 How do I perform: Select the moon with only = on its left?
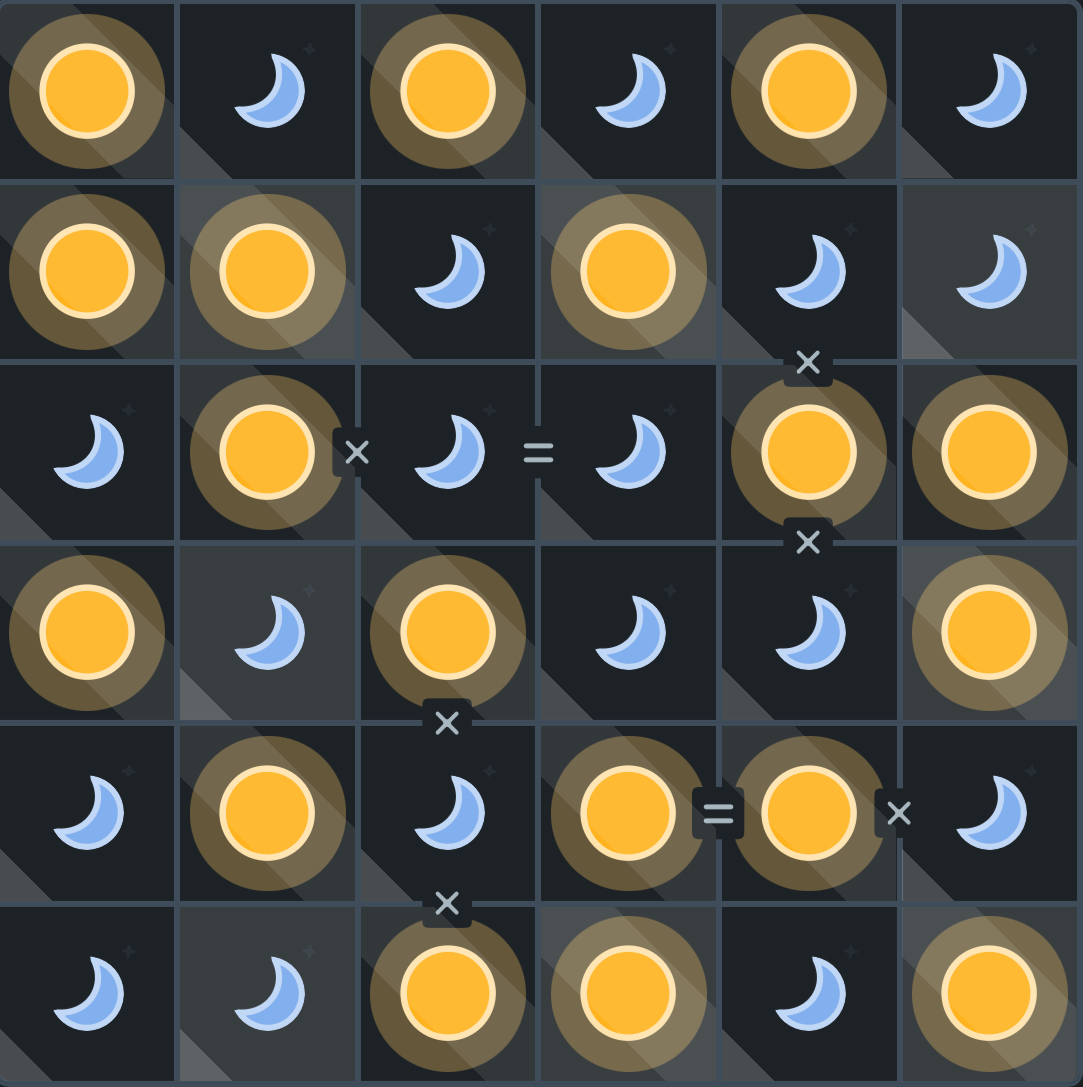point(628,452)
